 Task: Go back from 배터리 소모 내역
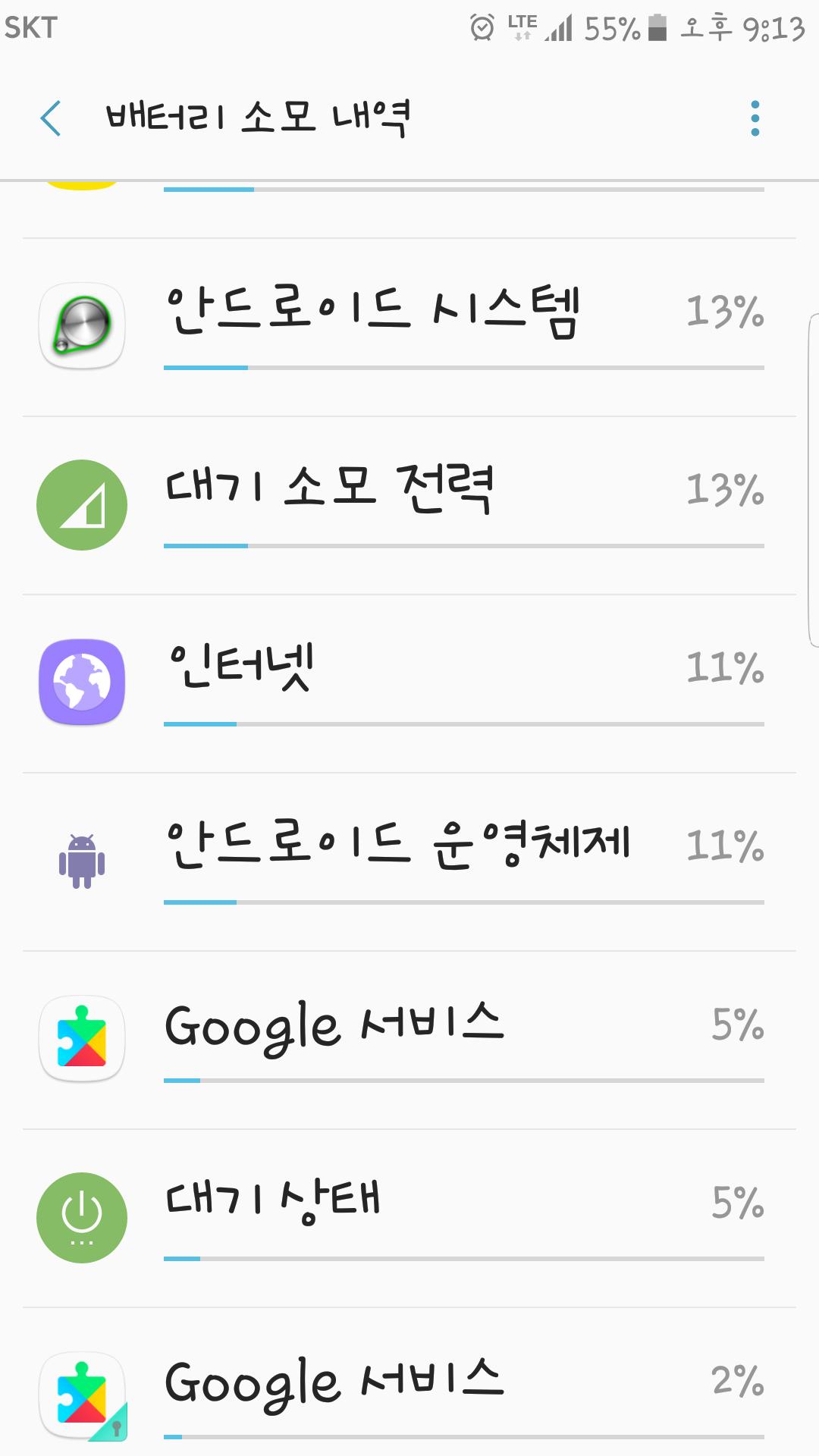(x=51, y=118)
